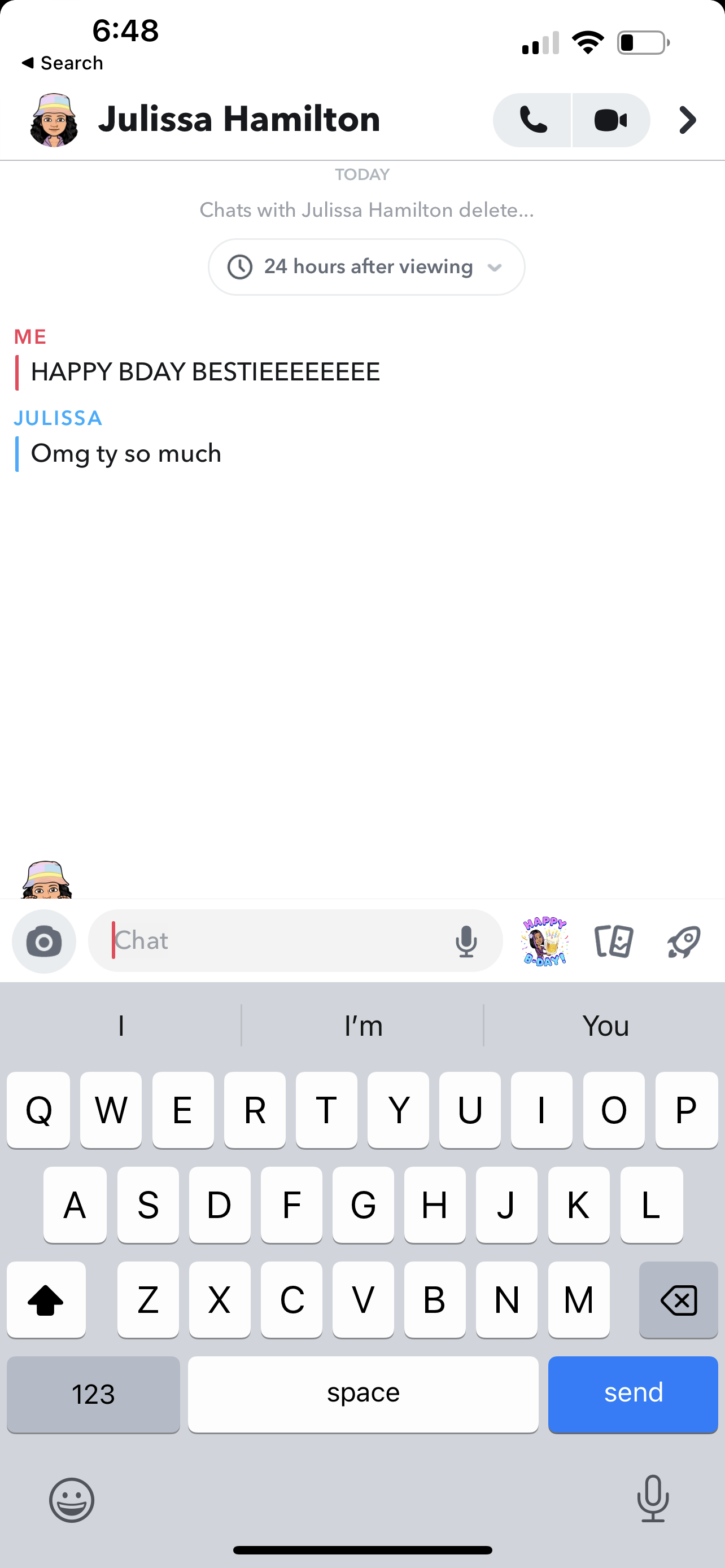The image size is (725, 1568).
Task: Go back using the right chevron arrow
Action: pos(687,120)
